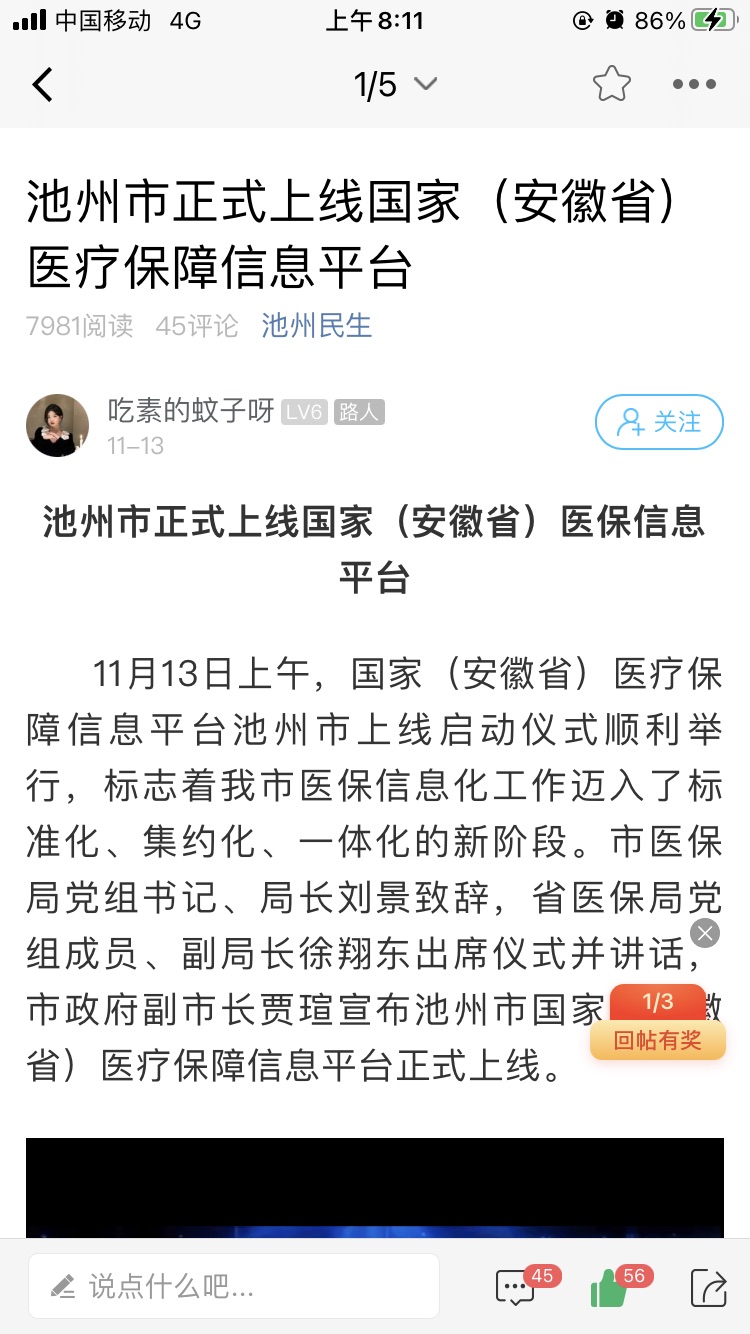
Task: View the 45 comments
Action: point(516,1287)
